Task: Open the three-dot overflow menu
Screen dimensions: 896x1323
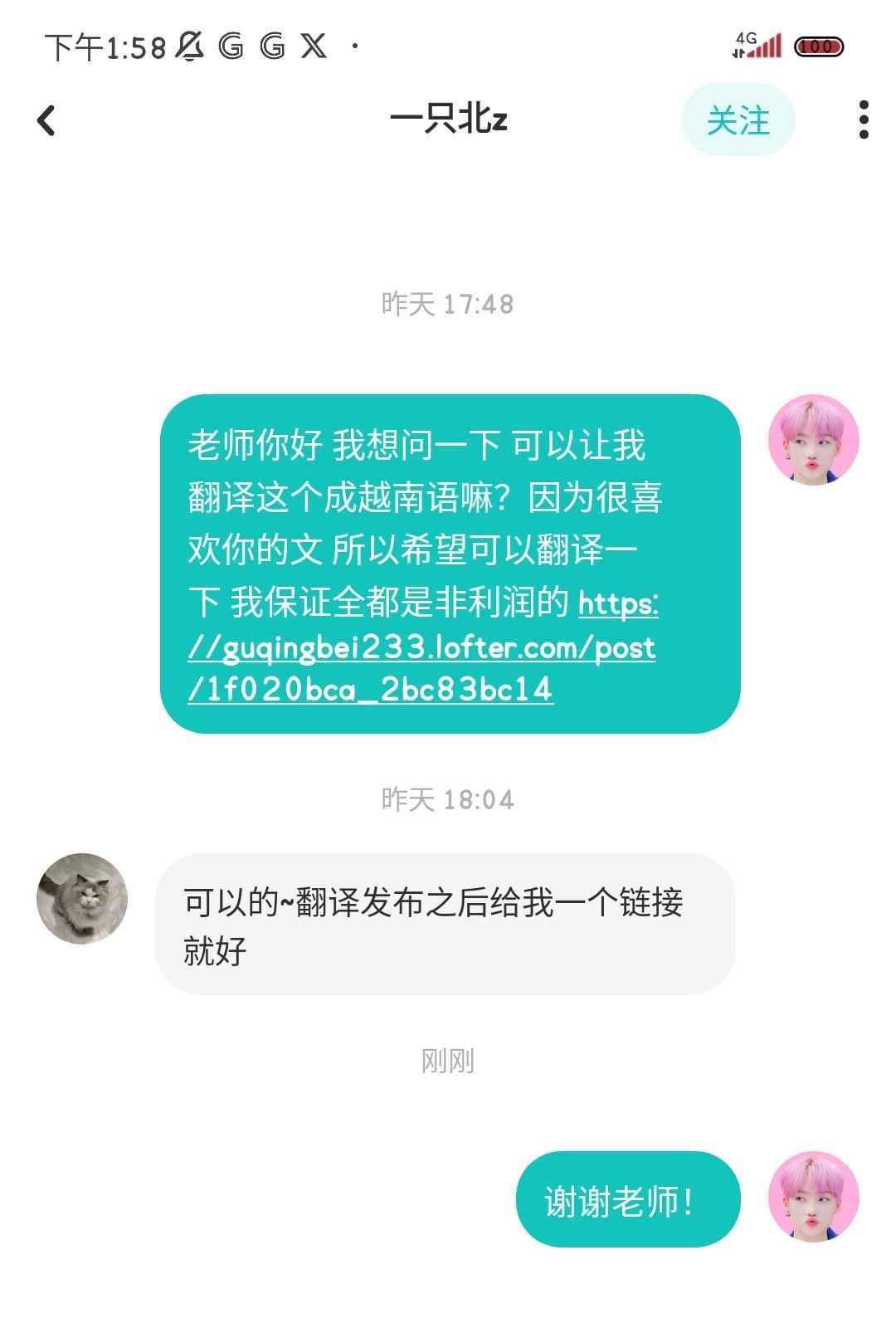Action: tap(863, 120)
